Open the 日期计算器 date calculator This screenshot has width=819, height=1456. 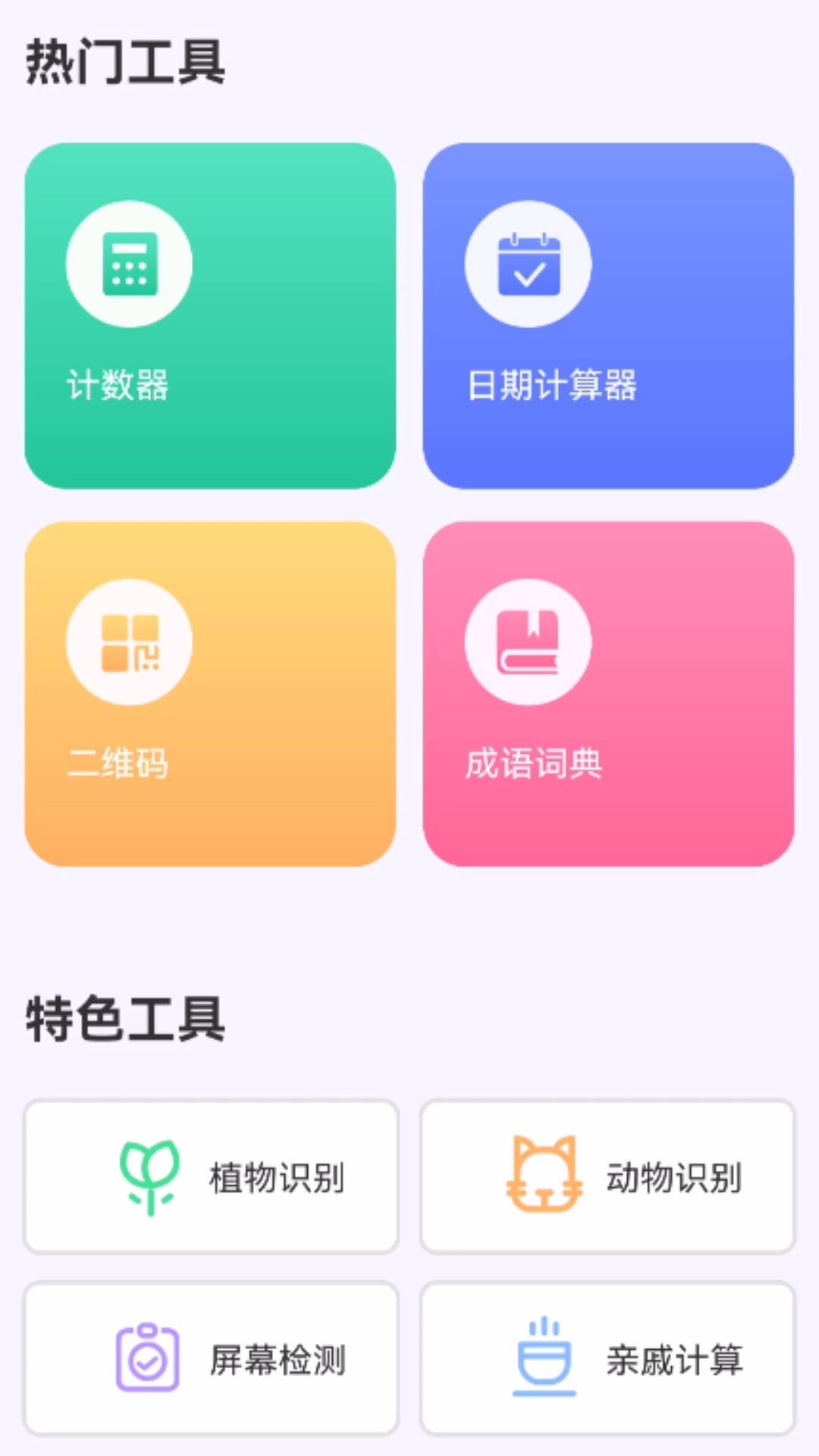click(607, 315)
